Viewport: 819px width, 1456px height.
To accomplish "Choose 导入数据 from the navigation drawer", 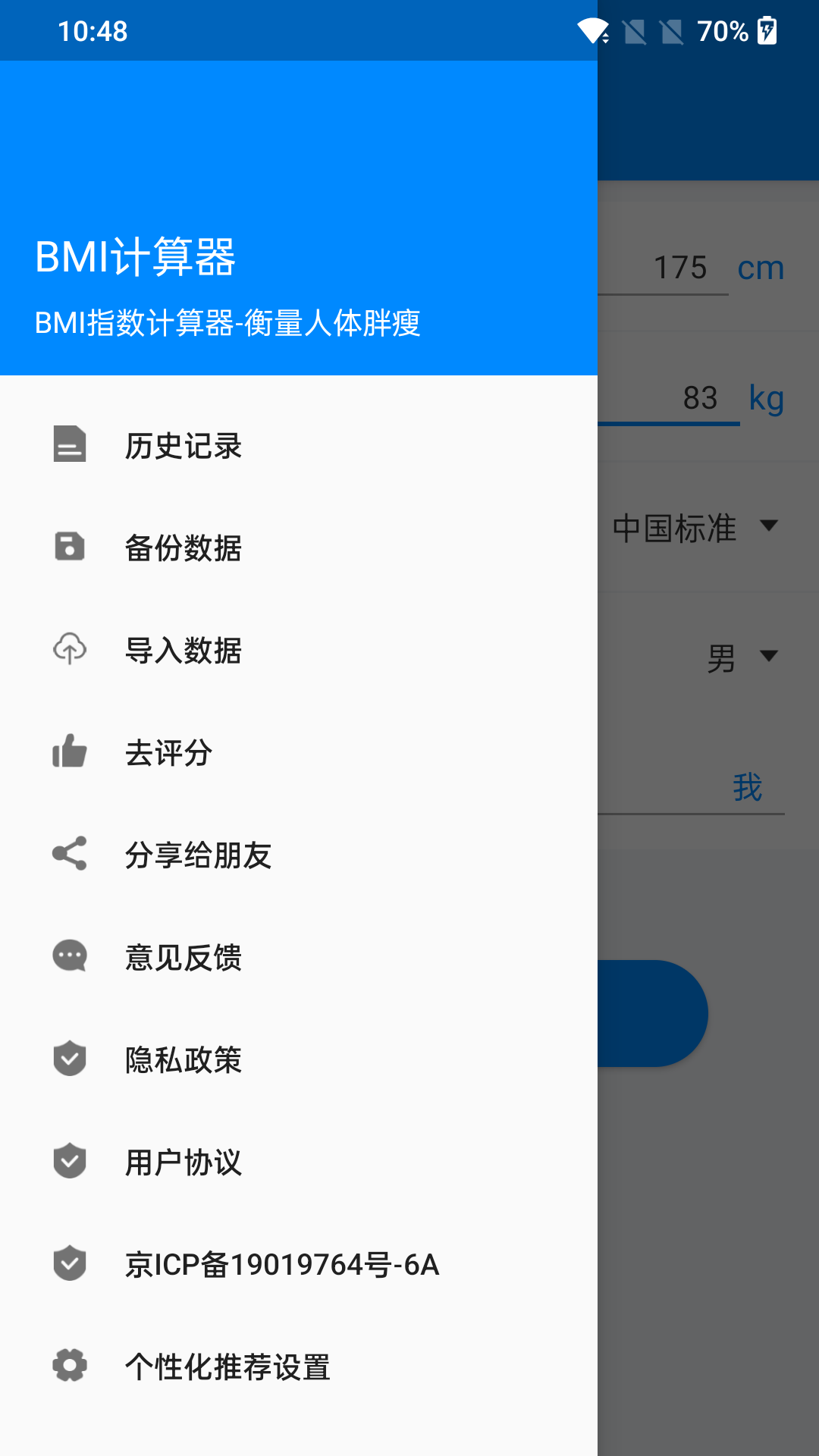I will coord(183,650).
